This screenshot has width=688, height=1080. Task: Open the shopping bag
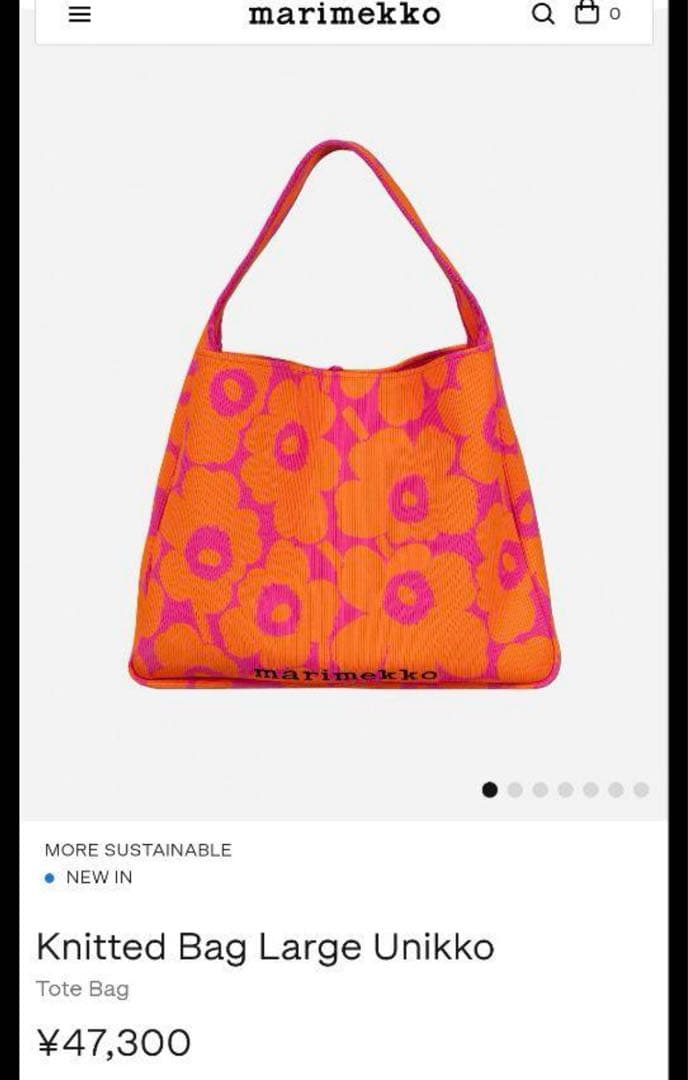pos(588,13)
